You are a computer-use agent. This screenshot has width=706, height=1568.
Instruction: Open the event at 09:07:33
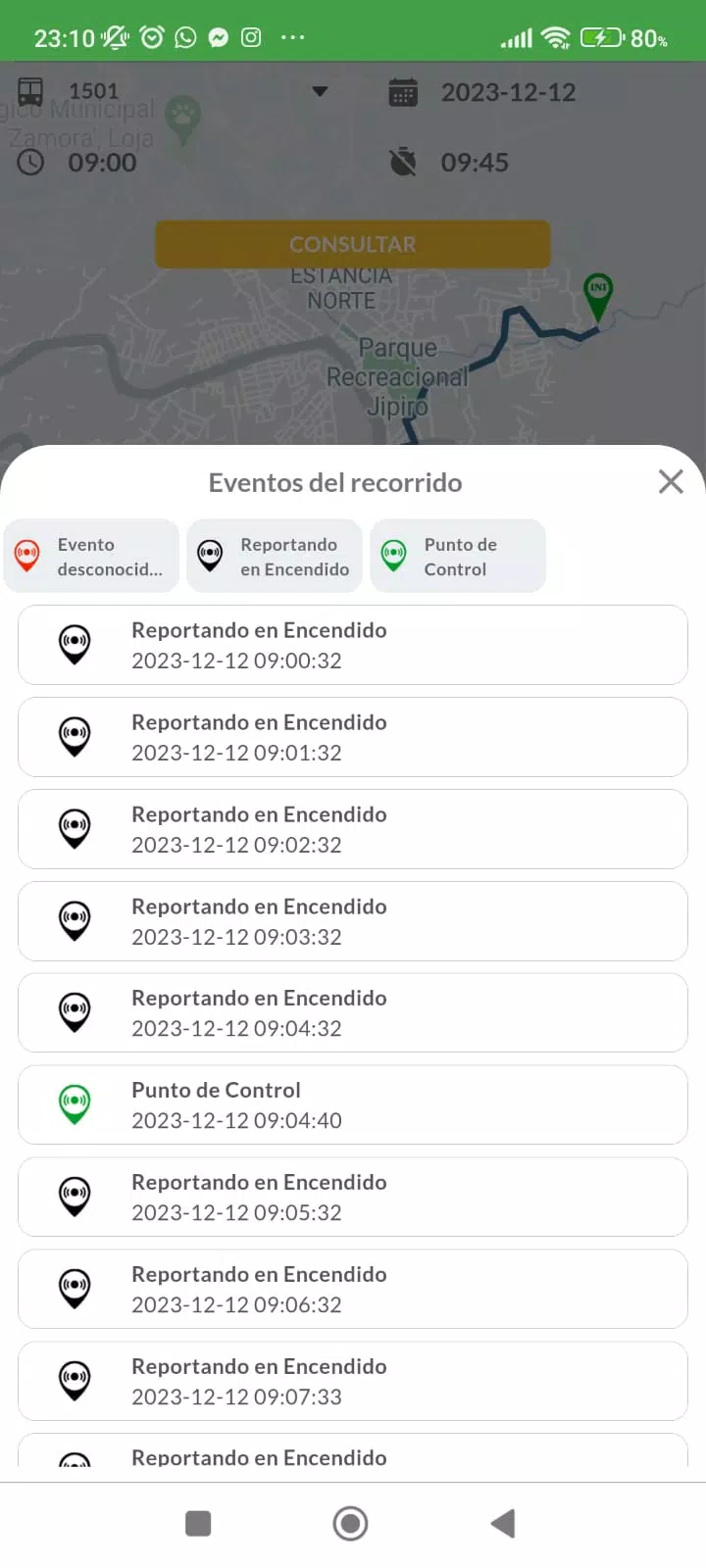pyautogui.click(x=353, y=1381)
